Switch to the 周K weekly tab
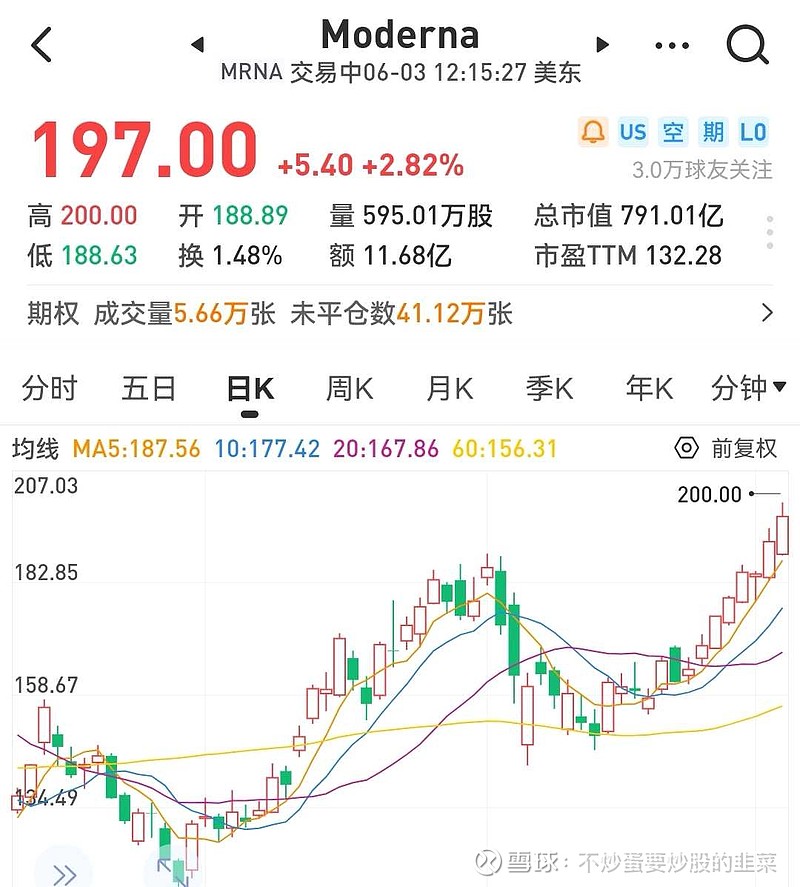The width and height of the screenshot is (800, 887). (x=349, y=389)
